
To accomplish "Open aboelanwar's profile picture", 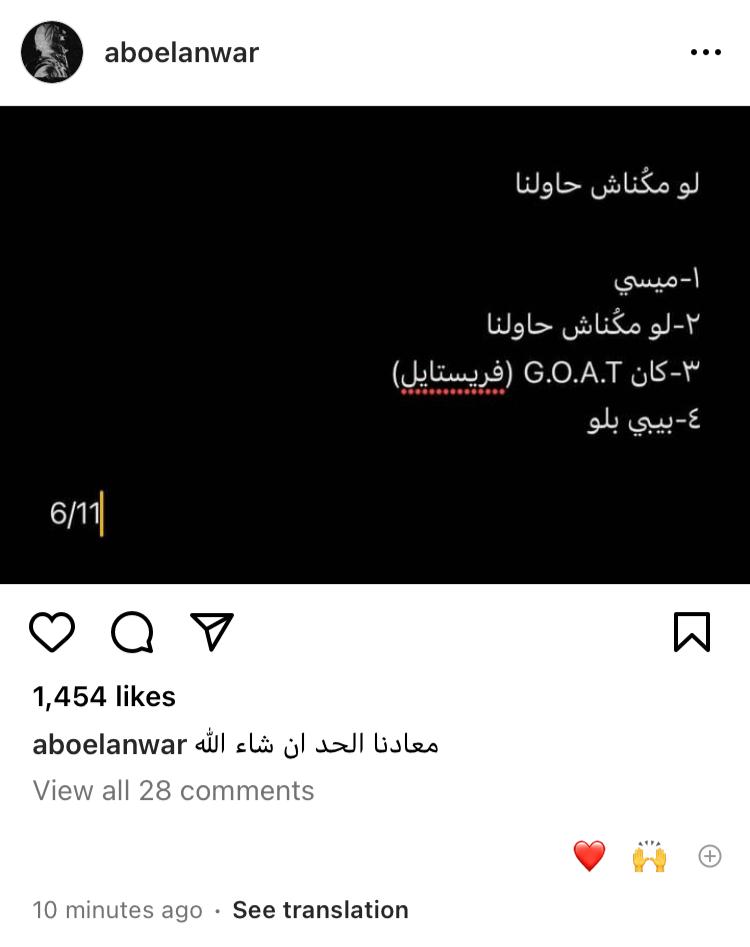I will (x=51, y=52).
